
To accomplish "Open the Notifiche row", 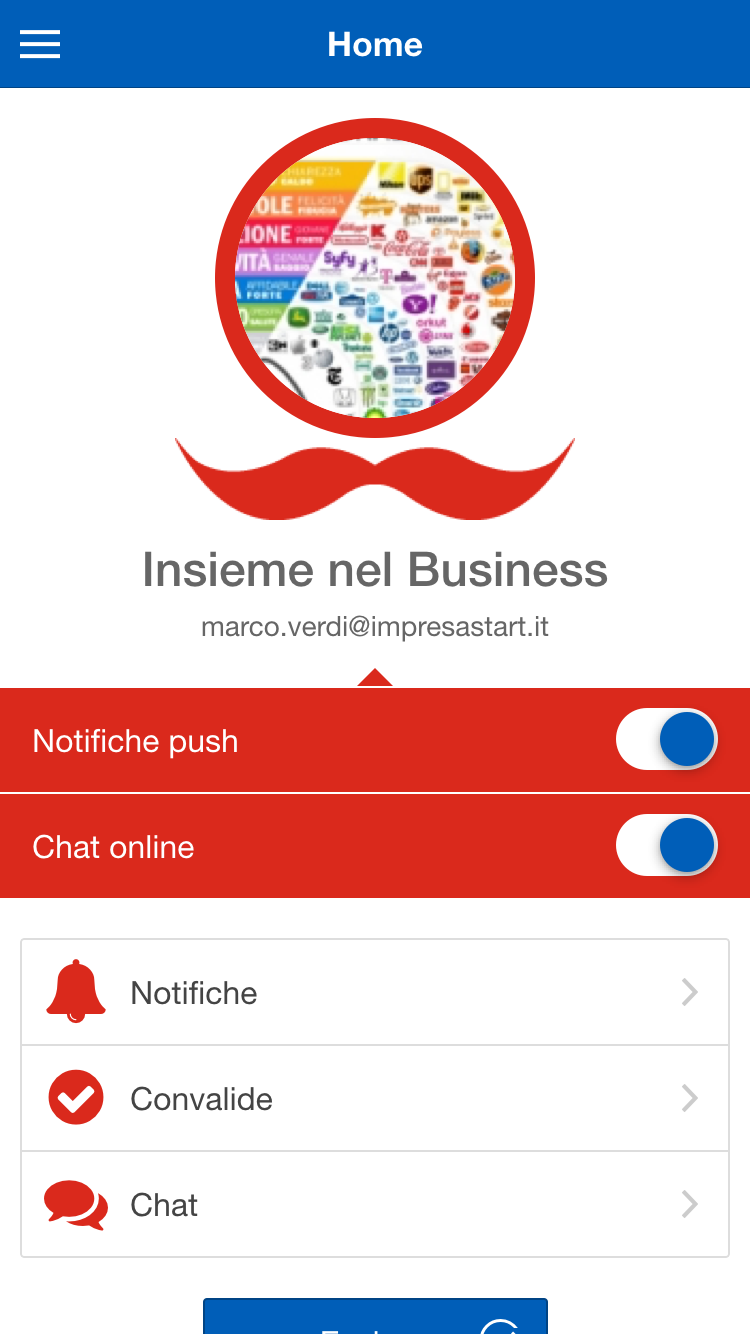I will point(375,993).
